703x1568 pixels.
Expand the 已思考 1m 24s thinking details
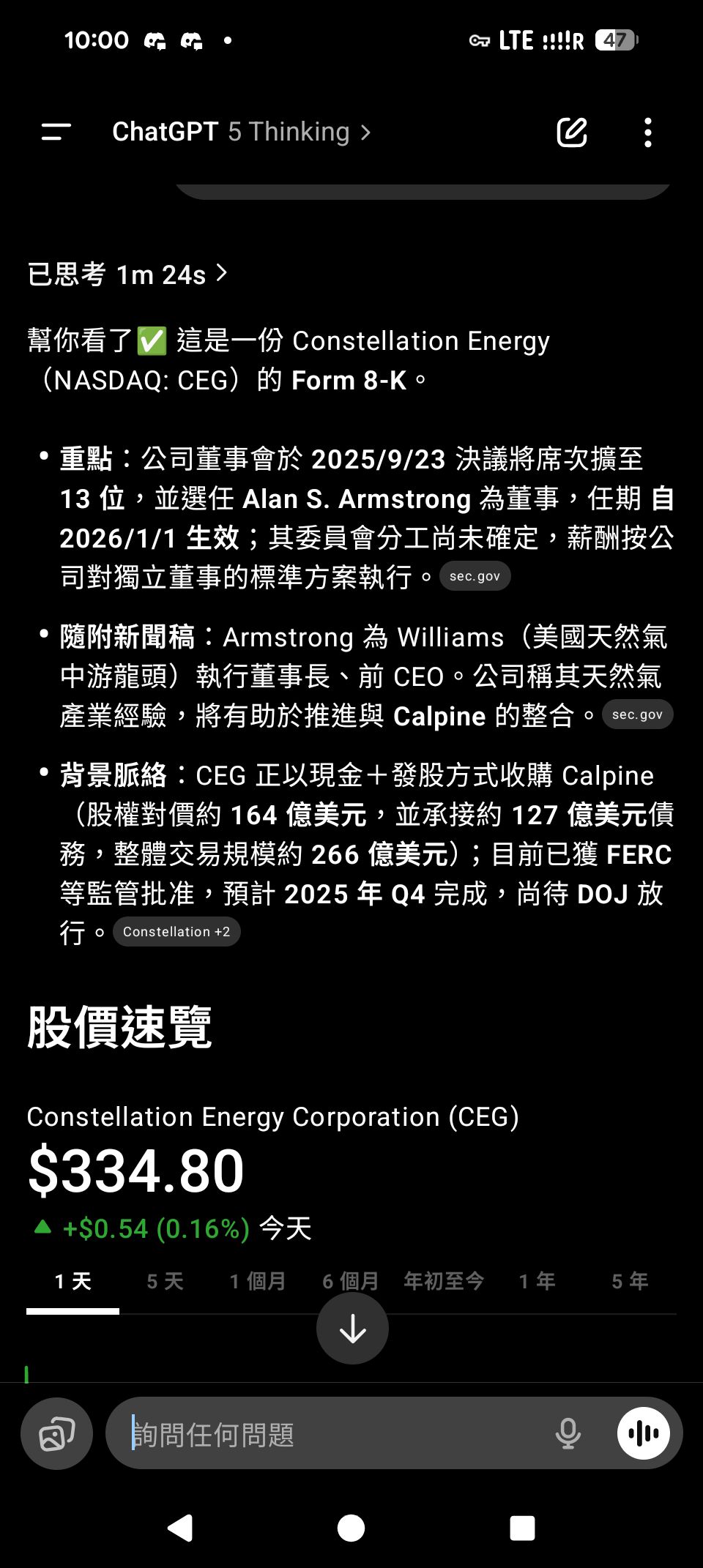click(x=128, y=275)
